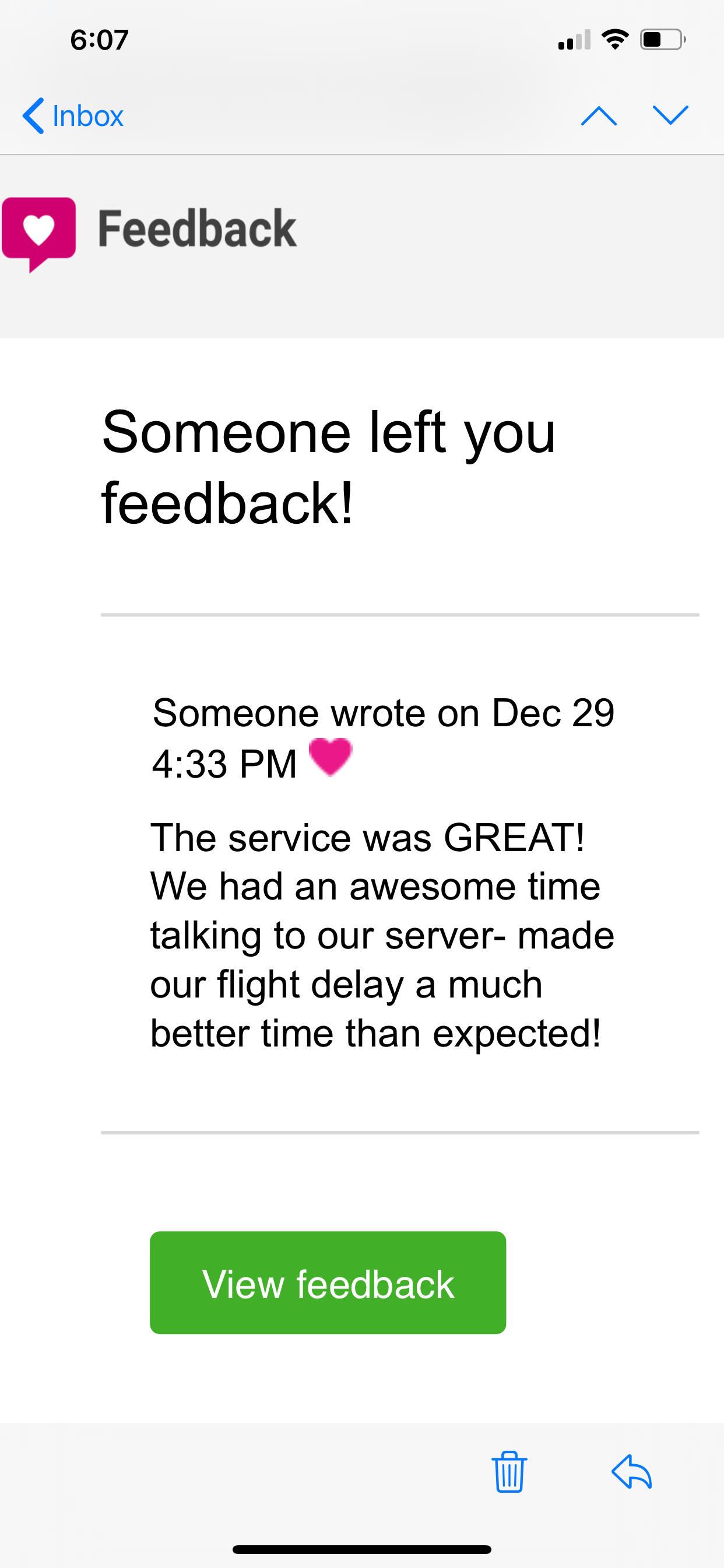Go back to the Inbox

point(73,116)
